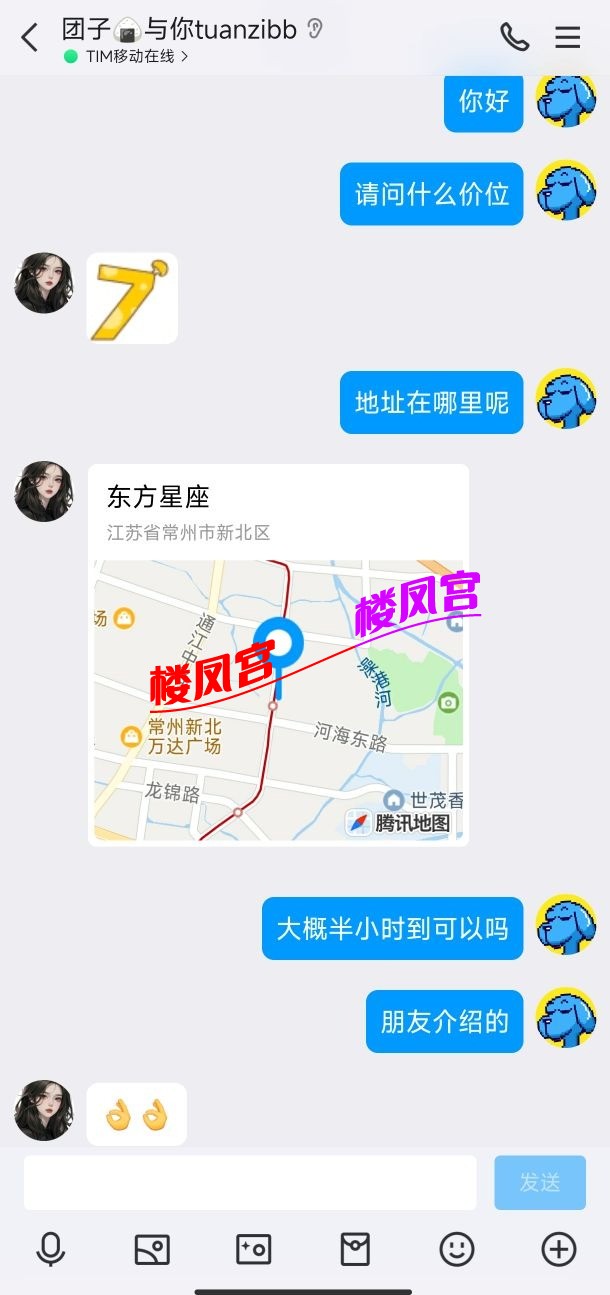Tap the message text input field

[x=250, y=1183]
